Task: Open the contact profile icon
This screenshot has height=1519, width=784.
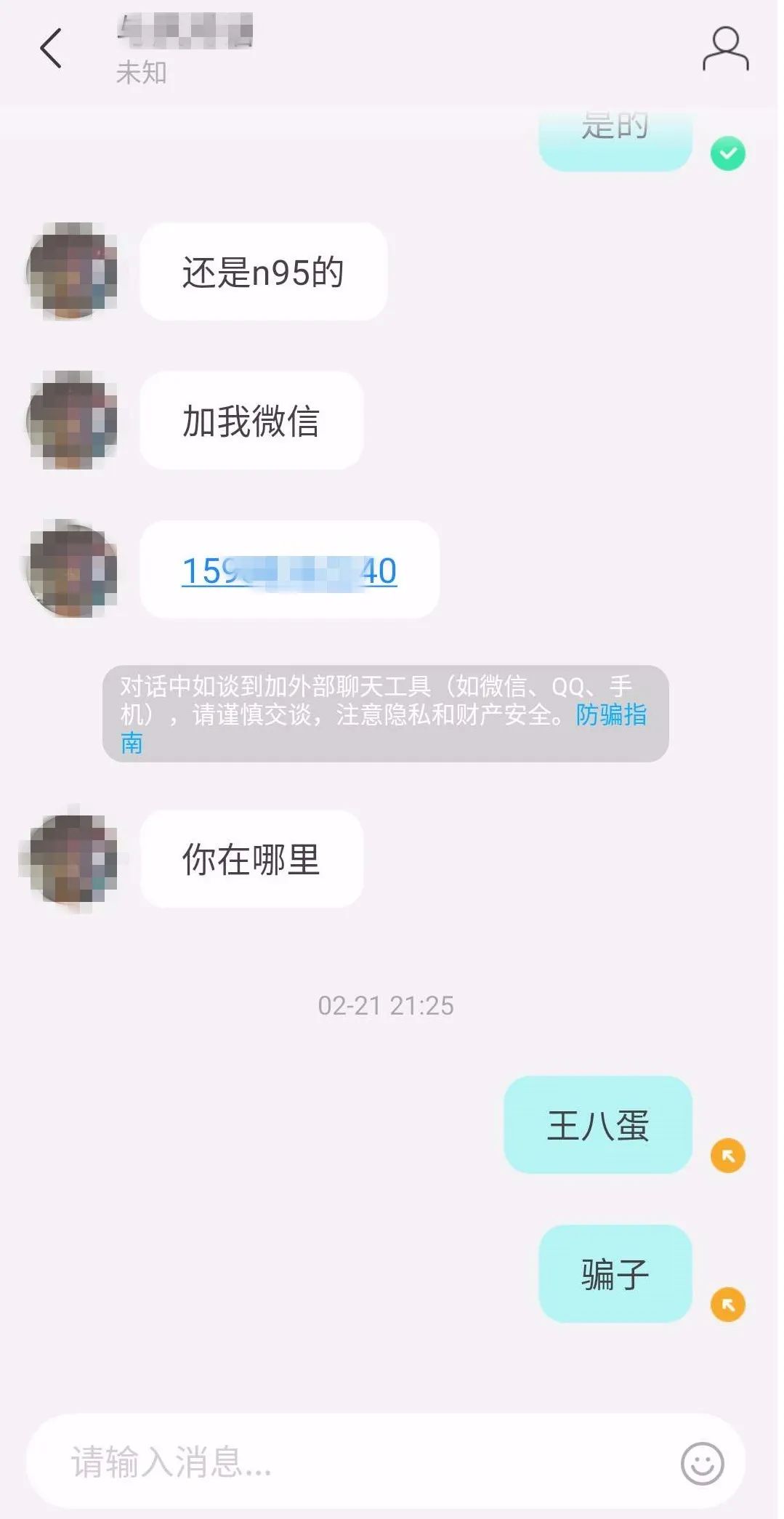Action: (725, 49)
